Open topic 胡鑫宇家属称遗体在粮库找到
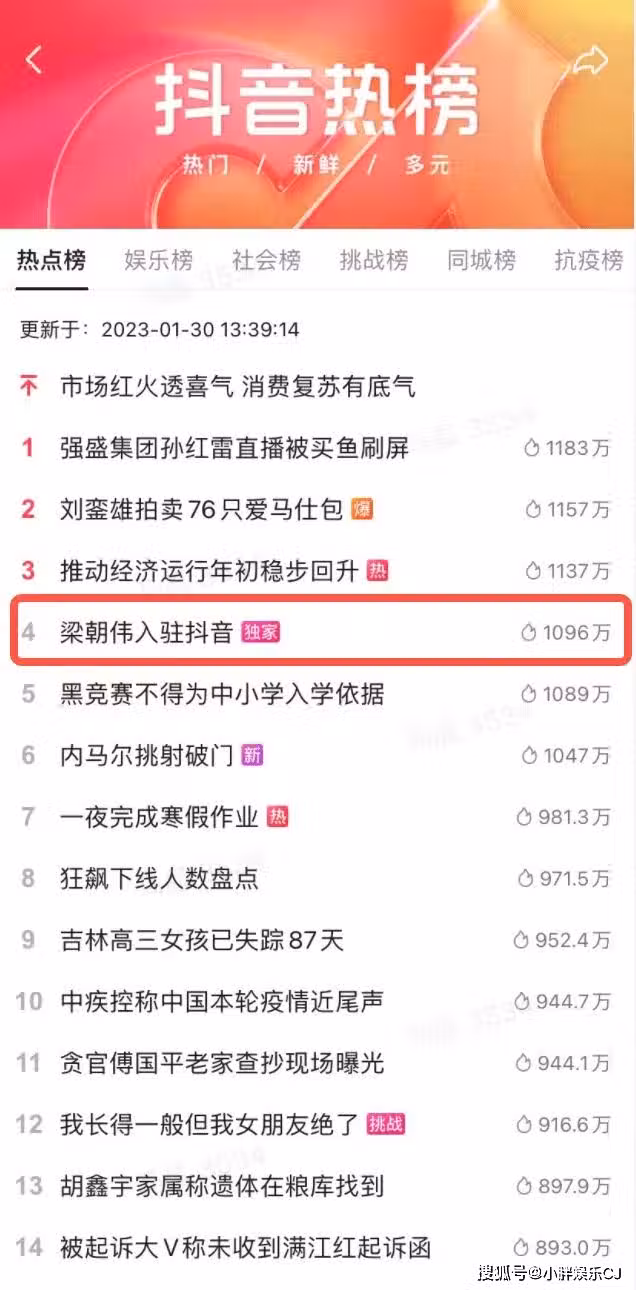The image size is (636, 1290). tap(222, 1186)
